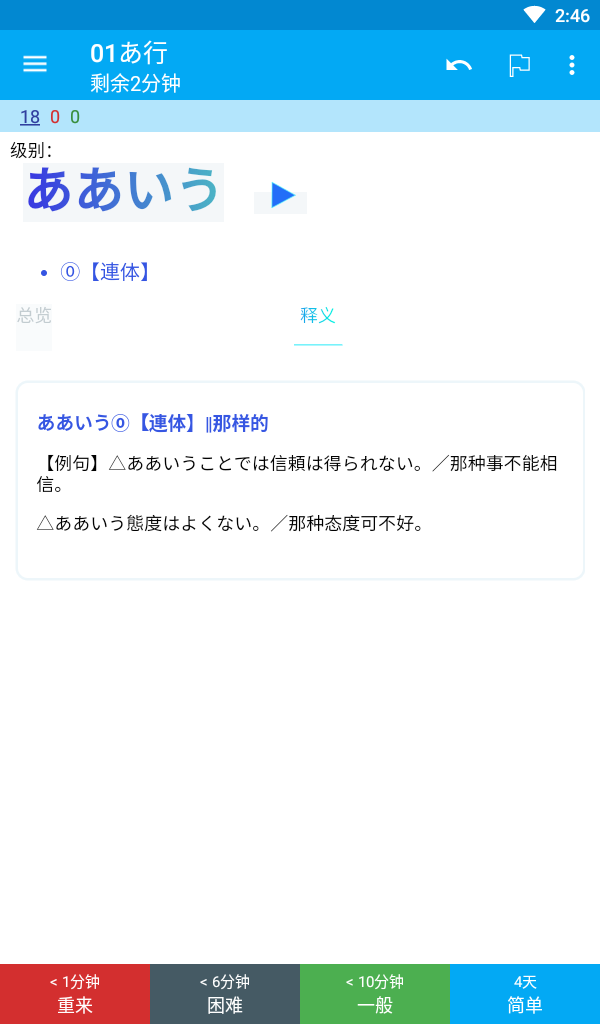Image resolution: width=600 pixels, height=1024 pixels.
Task: Rate the card as 一般
Action: coord(375,994)
